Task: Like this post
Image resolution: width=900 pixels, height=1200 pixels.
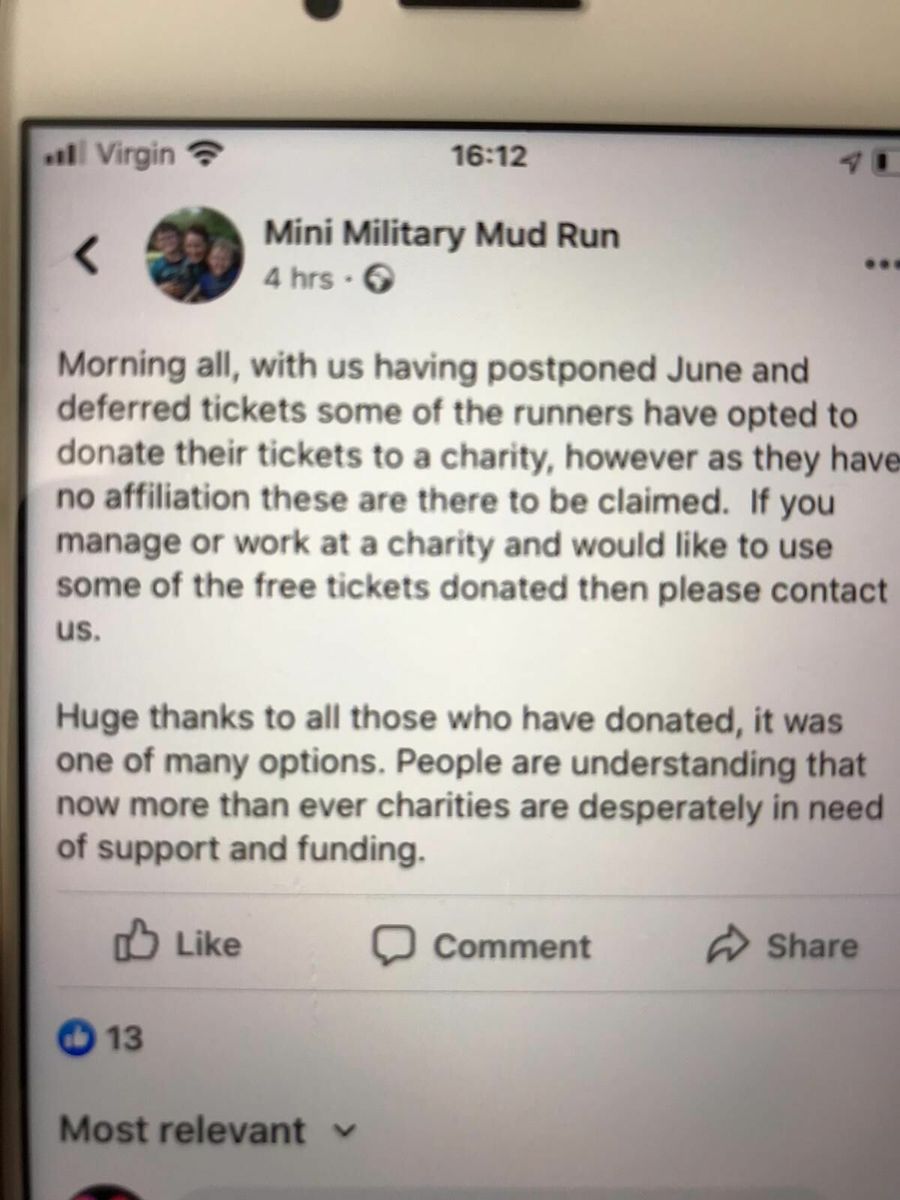Action: [x=178, y=944]
